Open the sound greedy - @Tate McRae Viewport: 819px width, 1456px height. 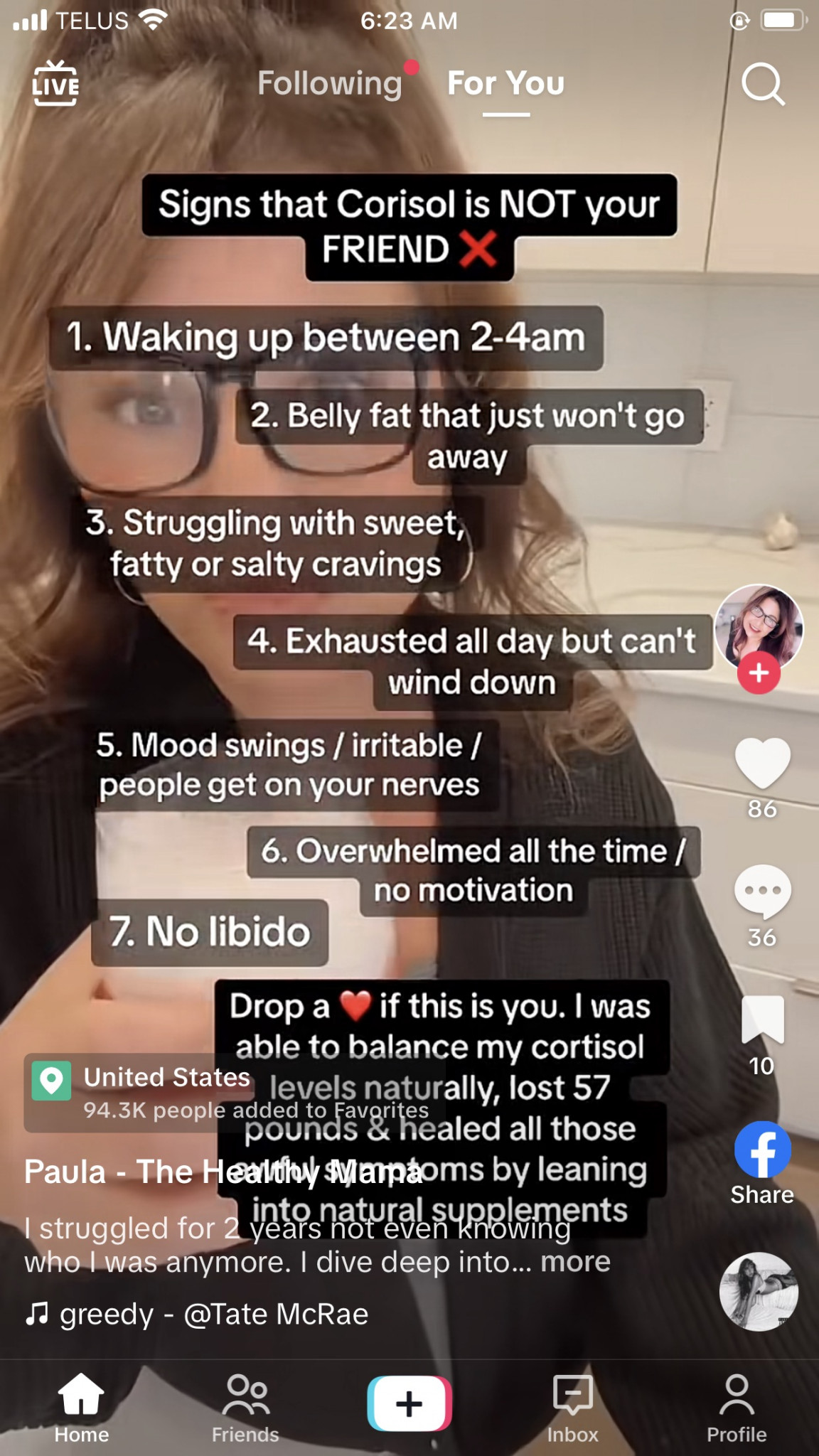tap(213, 1314)
